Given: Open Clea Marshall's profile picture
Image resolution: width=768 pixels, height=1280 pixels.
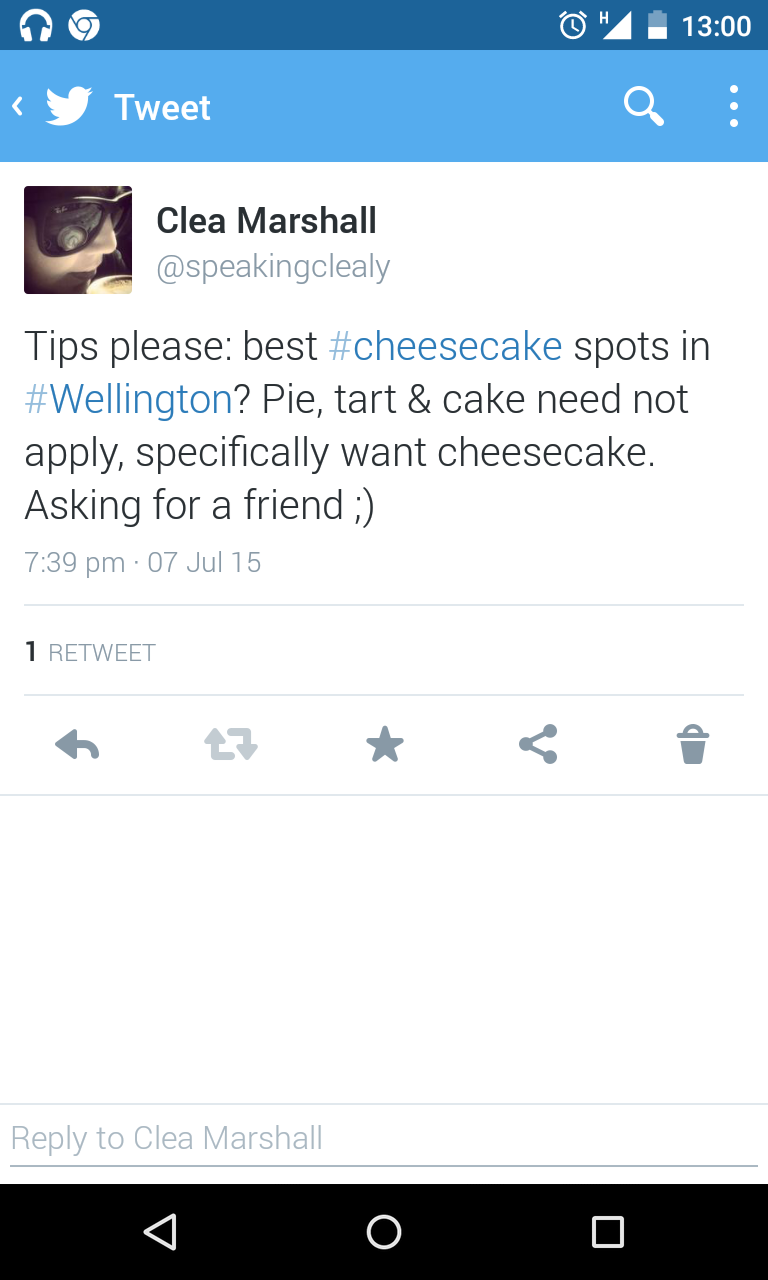Looking at the screenshot, I should (x=78, y=240).
